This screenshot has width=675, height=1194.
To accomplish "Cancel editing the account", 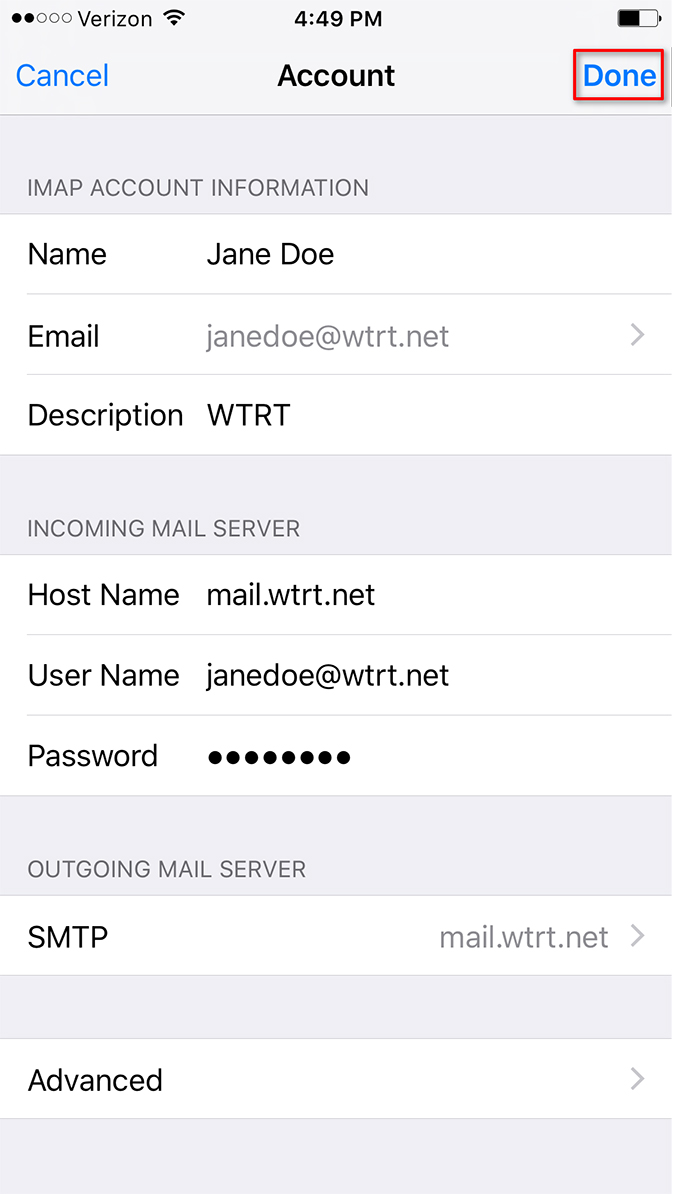I will click(x=62, y=76).
